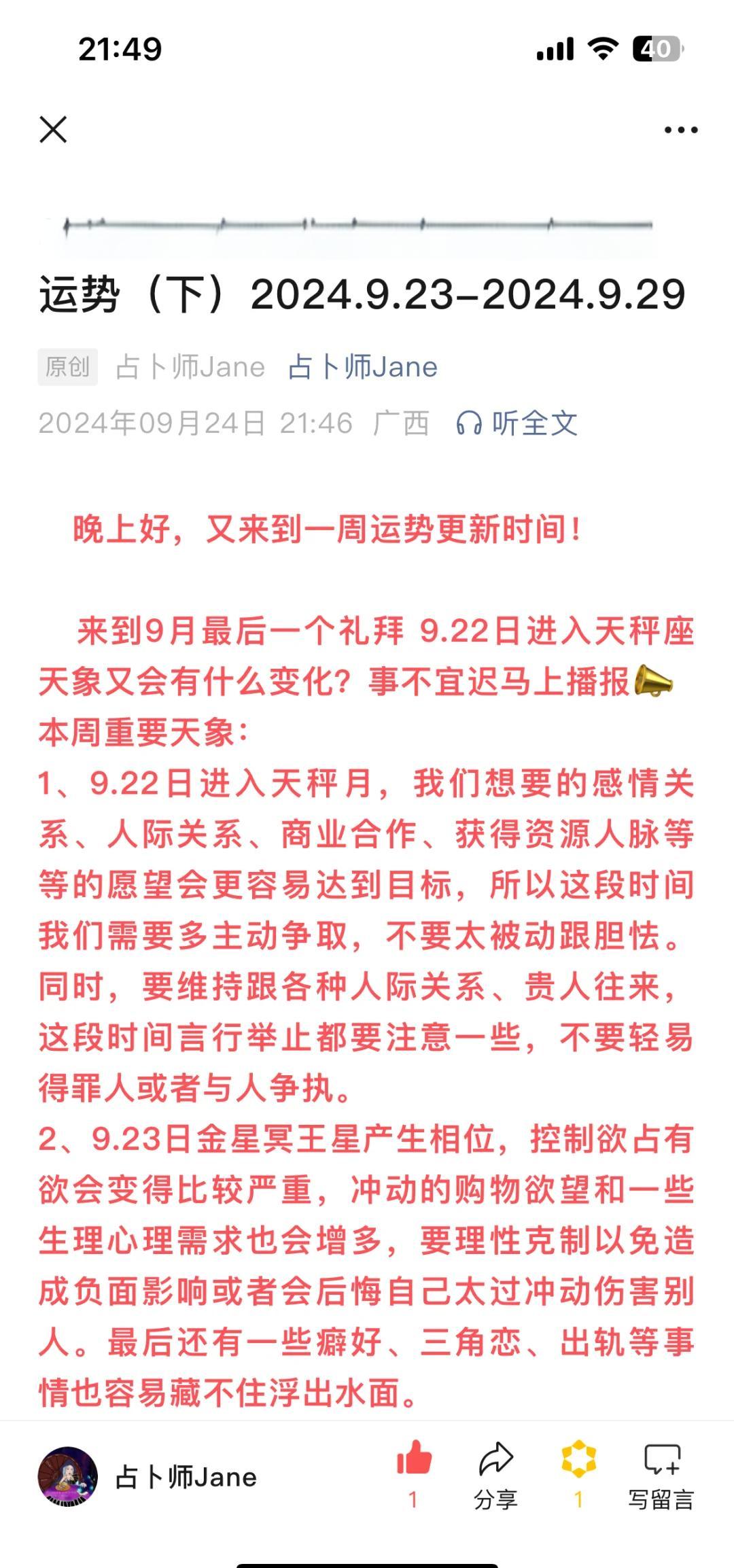Close the article page
The height and width of the screenshot is (1568, 734).
pos(53,129)
